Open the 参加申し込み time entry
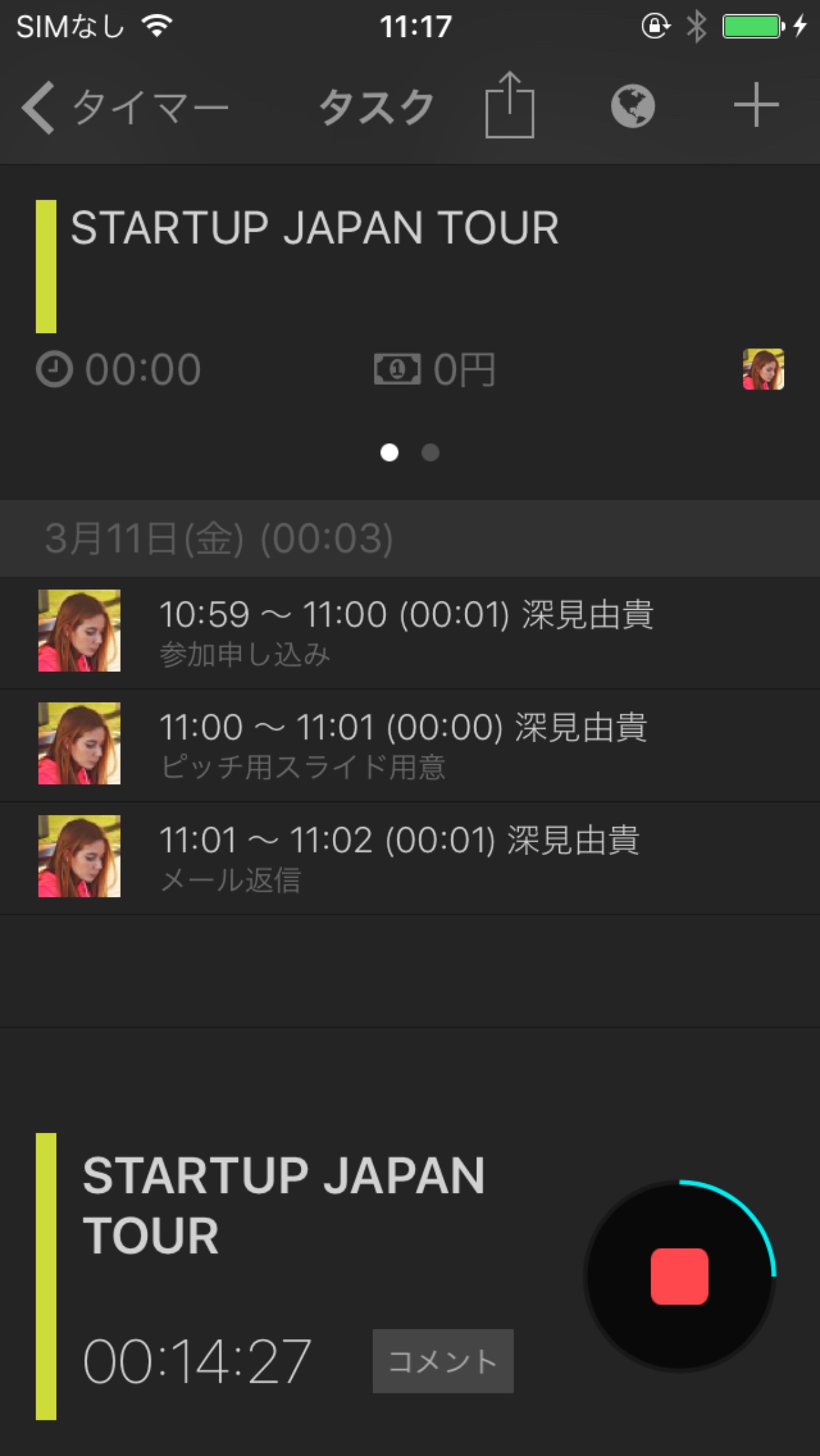Screen dimensions: 820x1456 coord(410,632)
